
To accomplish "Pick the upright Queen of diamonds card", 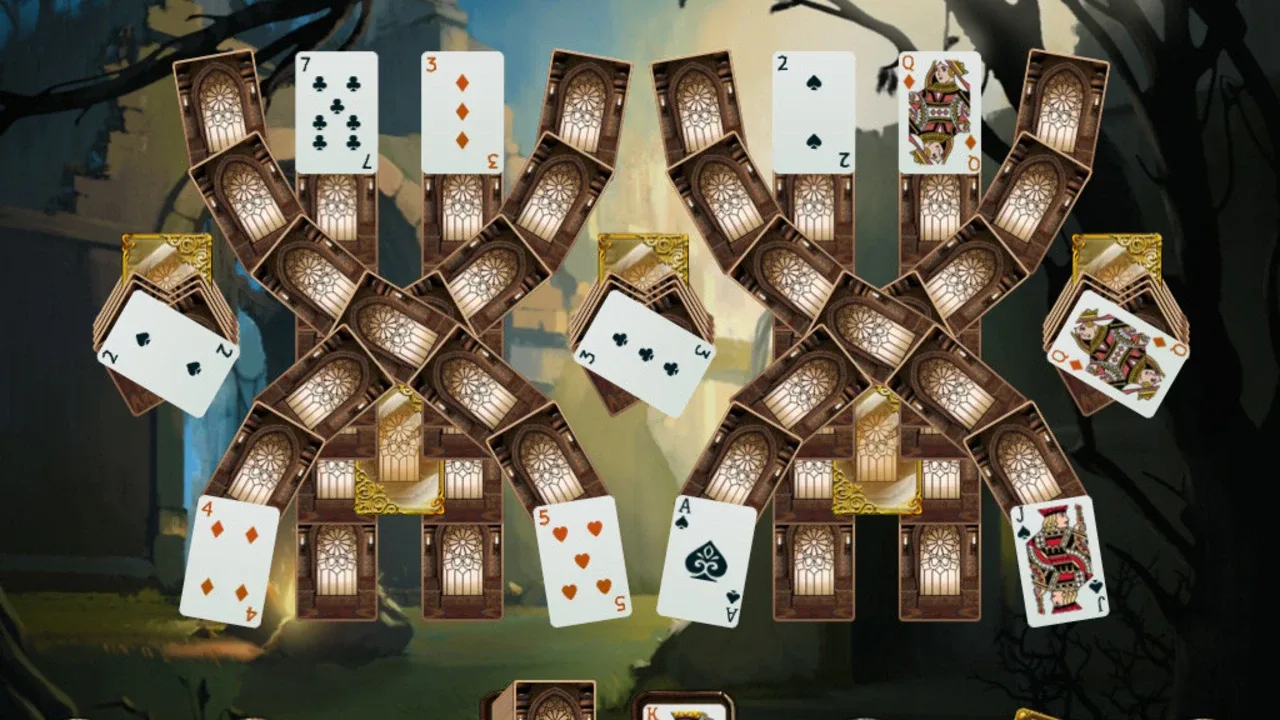I will coord(939,112).
